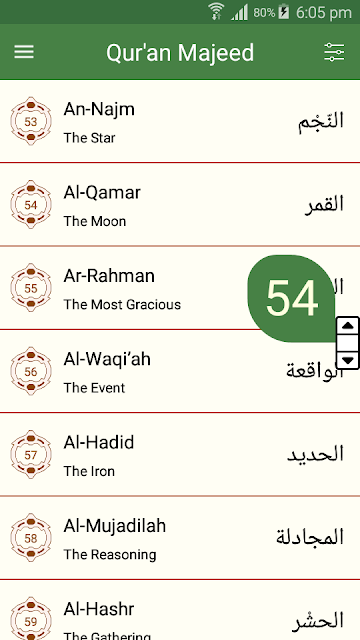Open surah Al-Waqi'ah The Event
The image size is (360, 640).
coord(180,371)
